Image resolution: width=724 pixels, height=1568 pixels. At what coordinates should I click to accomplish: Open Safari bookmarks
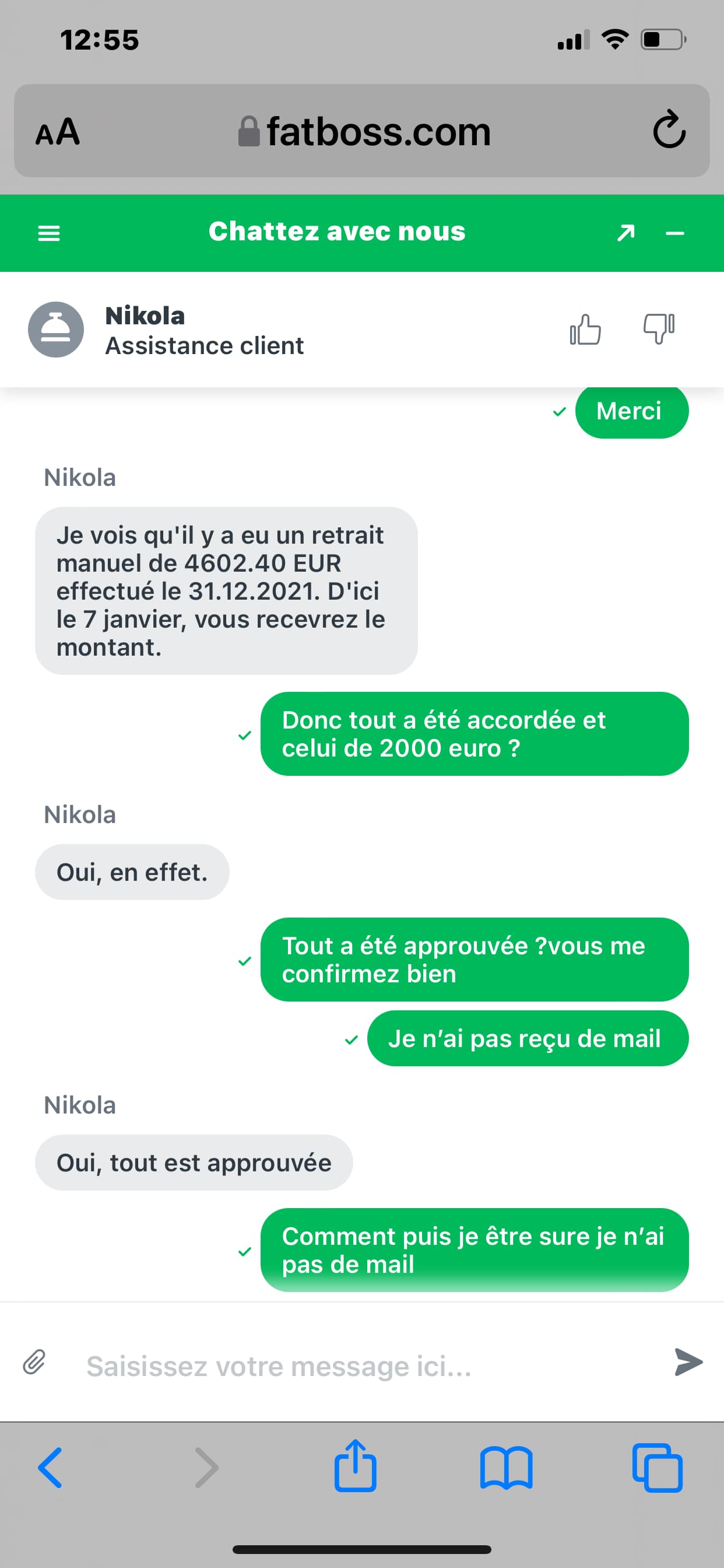click(506, 1468)
